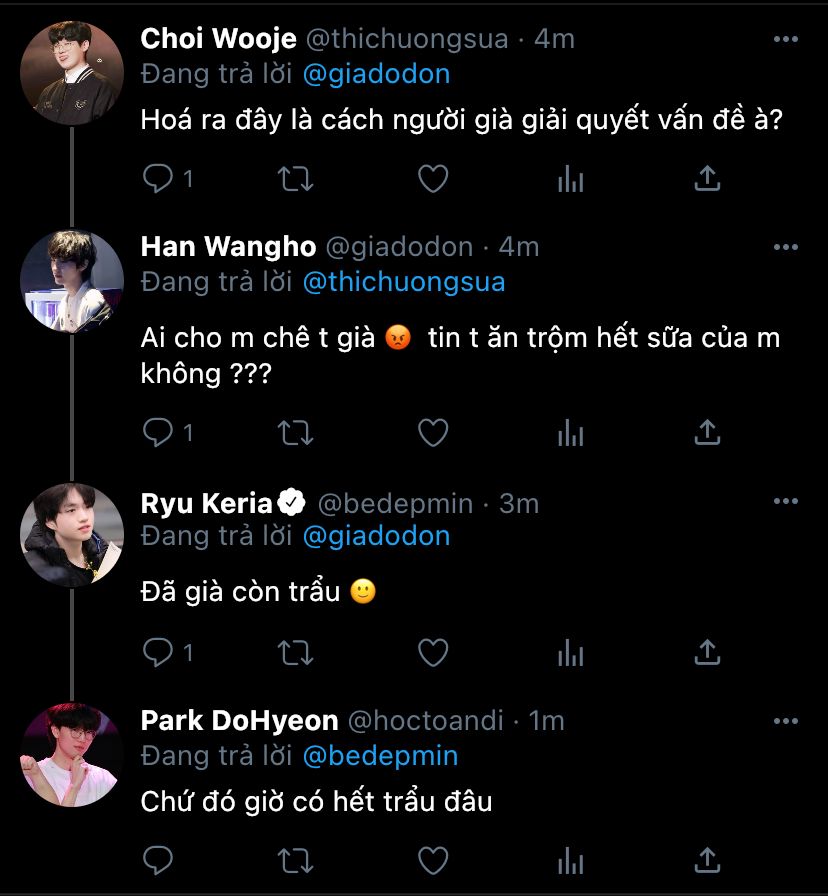
Task: Open the overflow menu on Park DoHyeon's tweet
Action: (786, 720)
